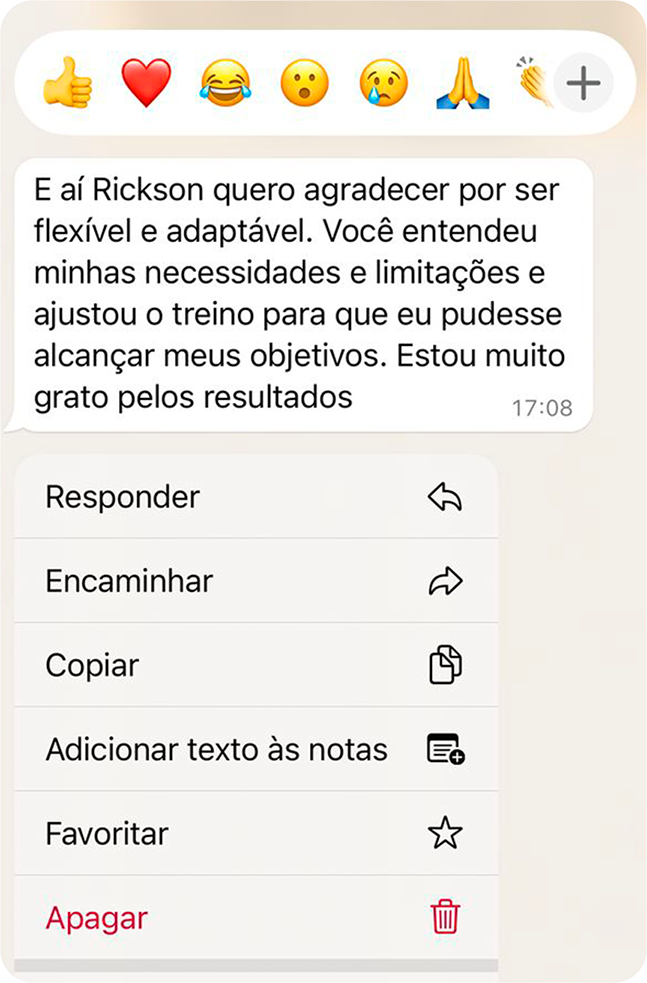This screenshot has width=647, height=983.
Task: Select Adicionar texto às notas
Action: click(255, 749)
